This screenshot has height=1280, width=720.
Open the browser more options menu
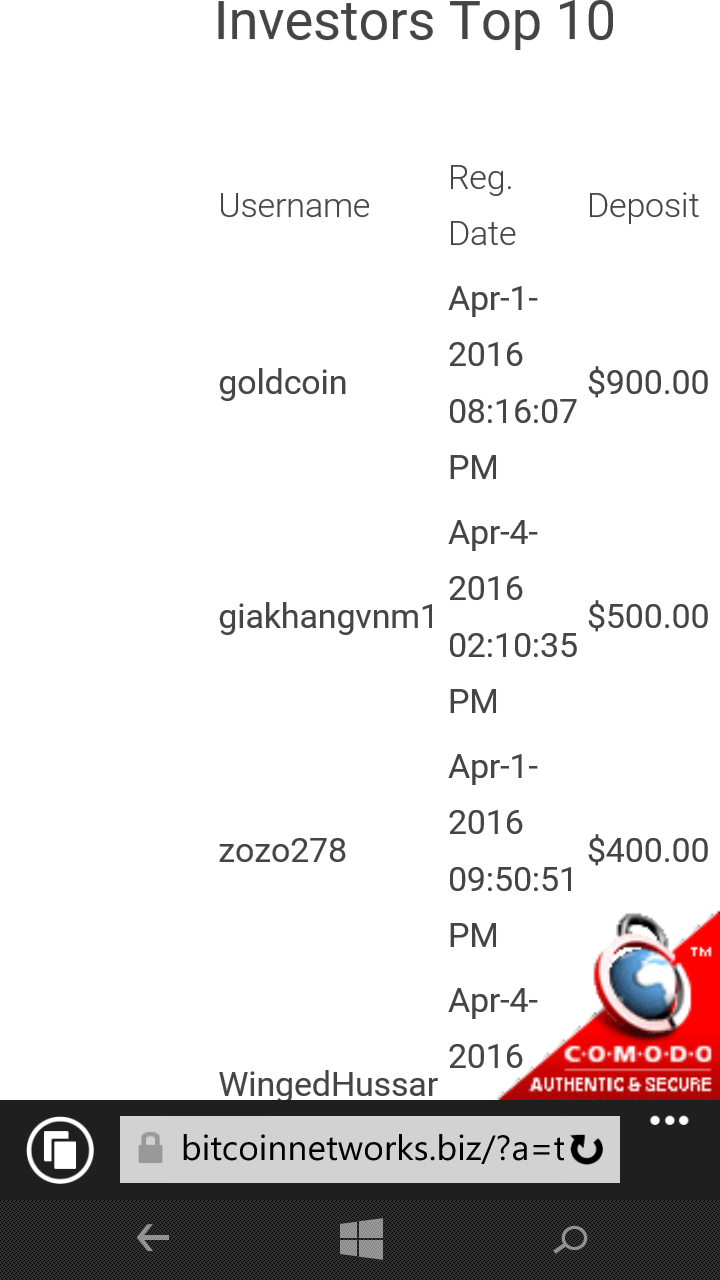coord(669,1121)
